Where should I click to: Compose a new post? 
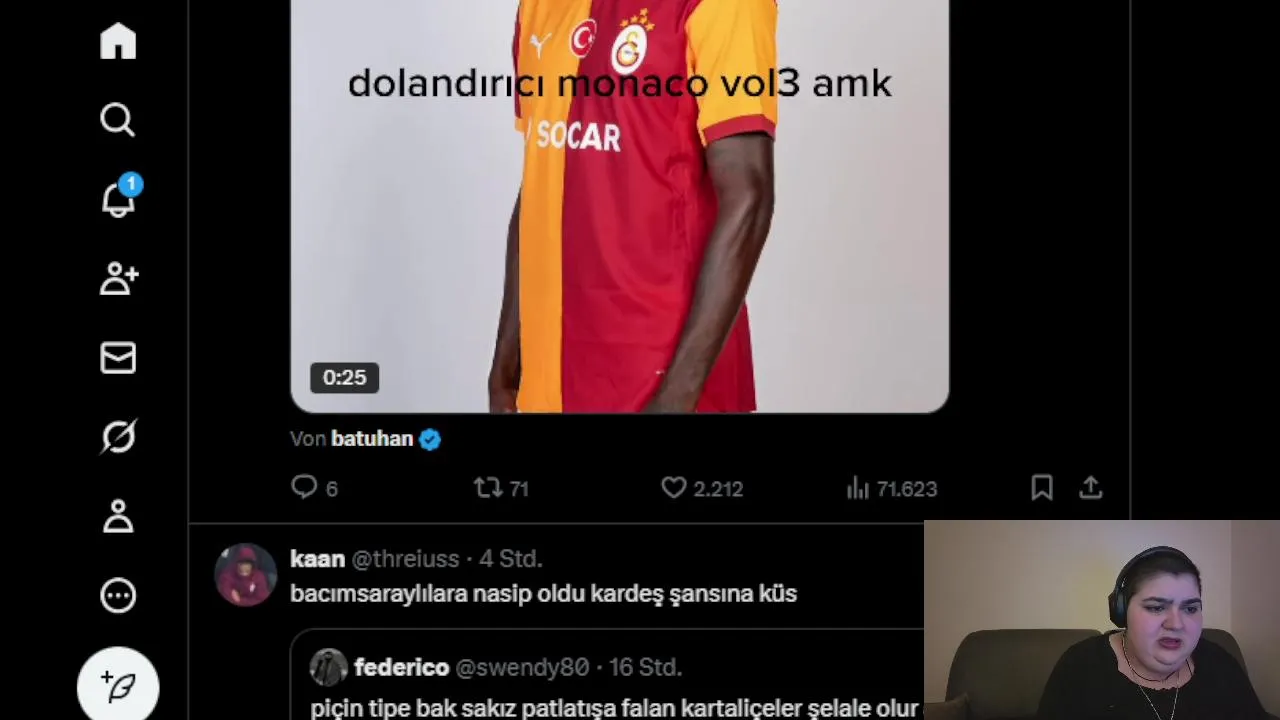click(118, 687)
